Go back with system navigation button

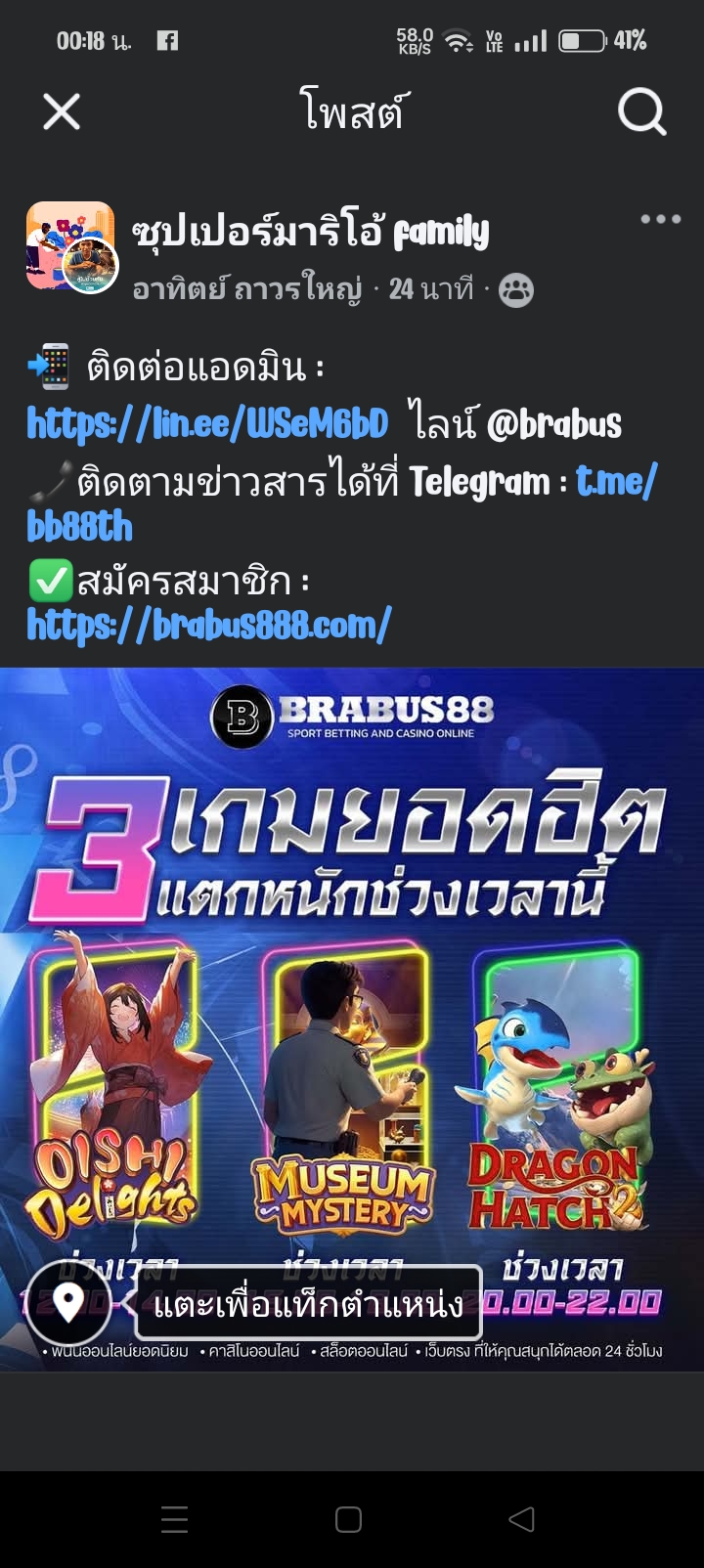(x=522, y=1519)
